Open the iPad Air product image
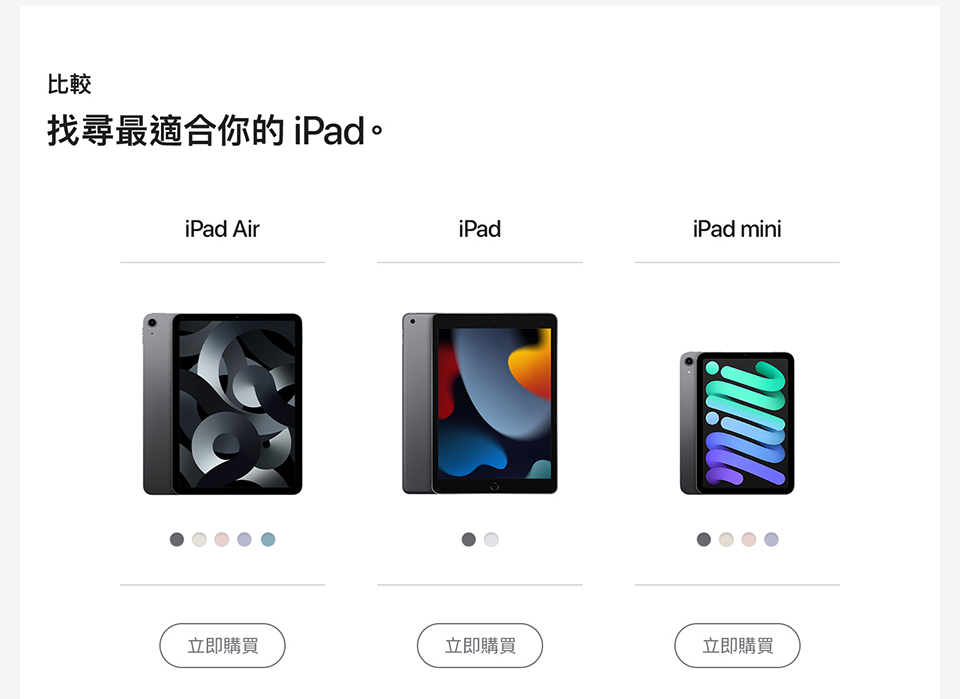Screen dimensions: 960x699 tap(222, 404)
